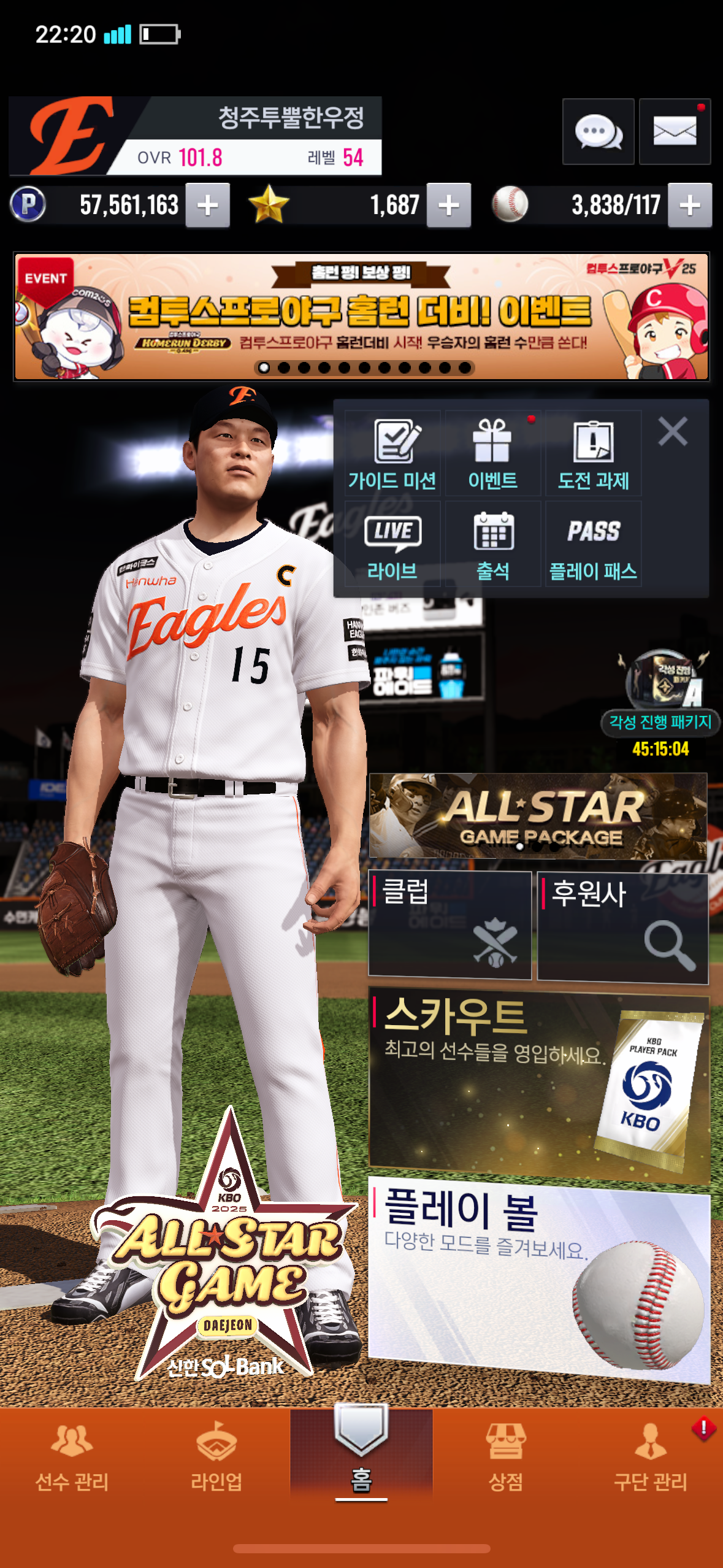Open the Homerun Derby event banner
This screenshot has width=723, height=1568.
tap(361, 317)
